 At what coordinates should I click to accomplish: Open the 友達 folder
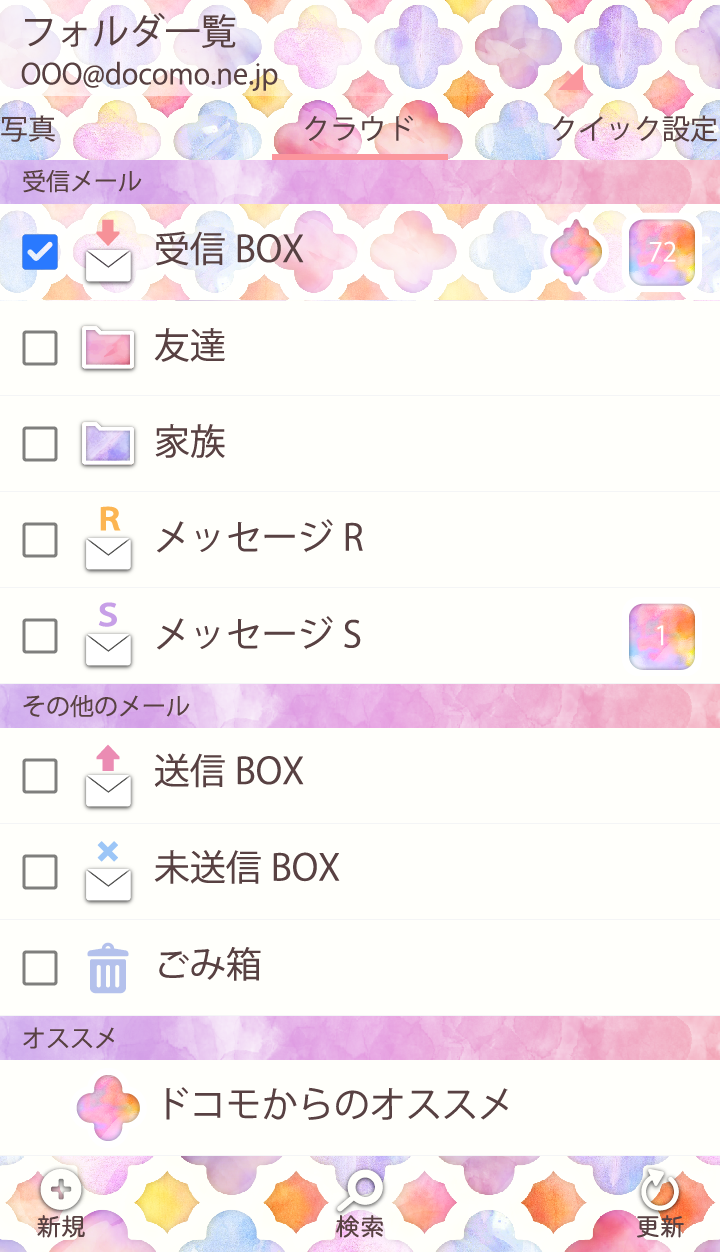pyautogui.click(x=190, y=347)
